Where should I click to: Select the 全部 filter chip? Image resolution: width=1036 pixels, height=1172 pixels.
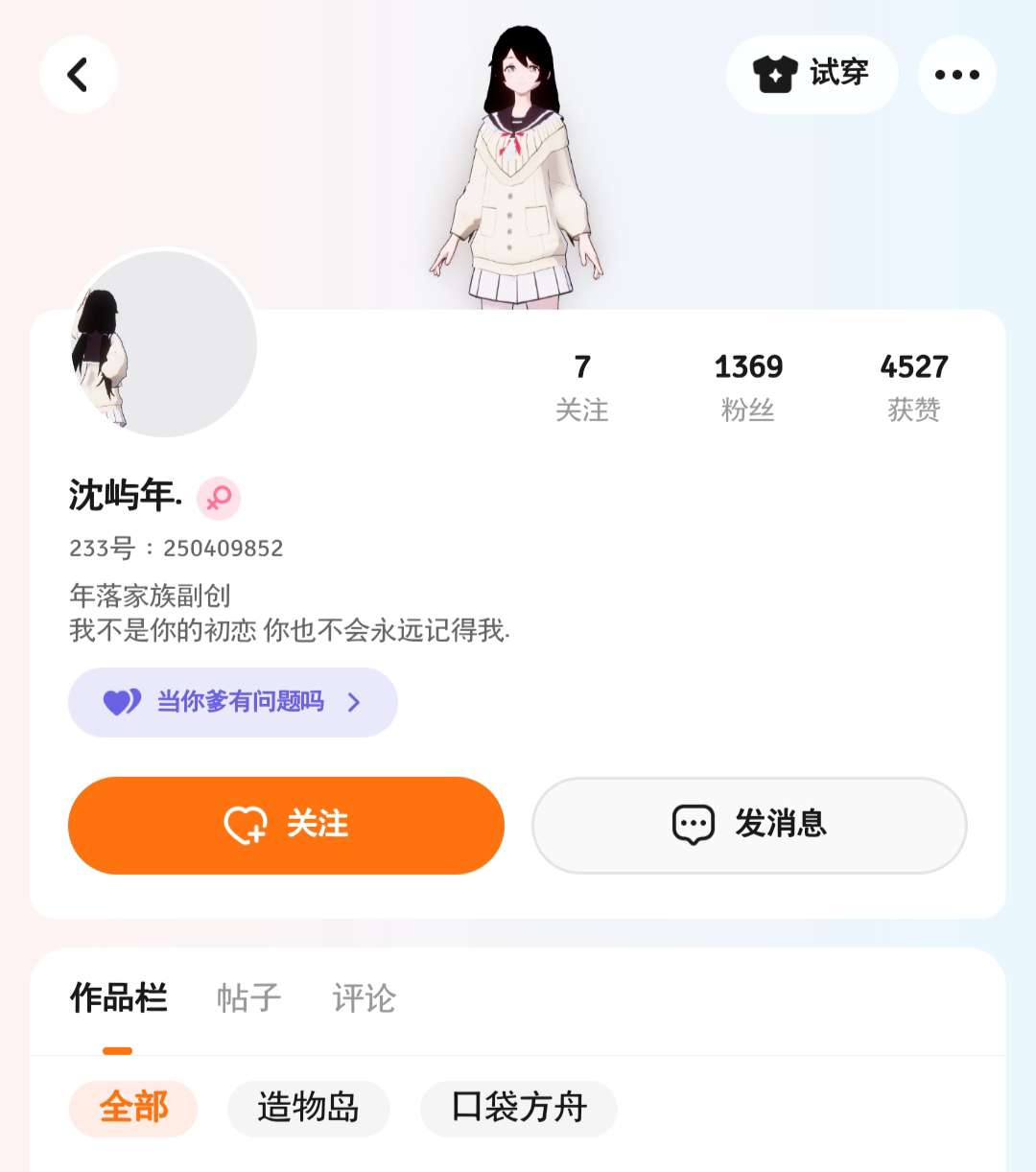pos(133,1108)
